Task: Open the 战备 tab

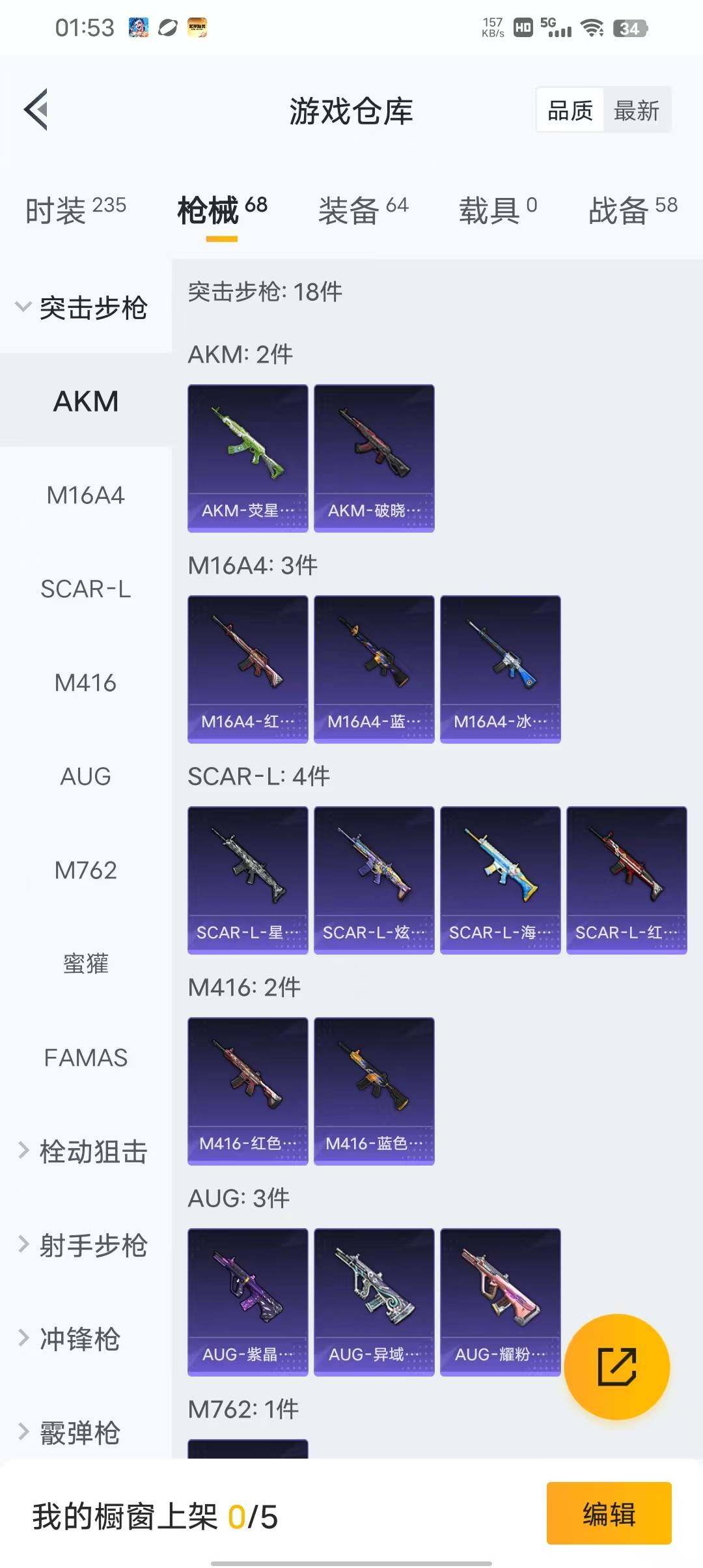Action: (x=633, y=210)
